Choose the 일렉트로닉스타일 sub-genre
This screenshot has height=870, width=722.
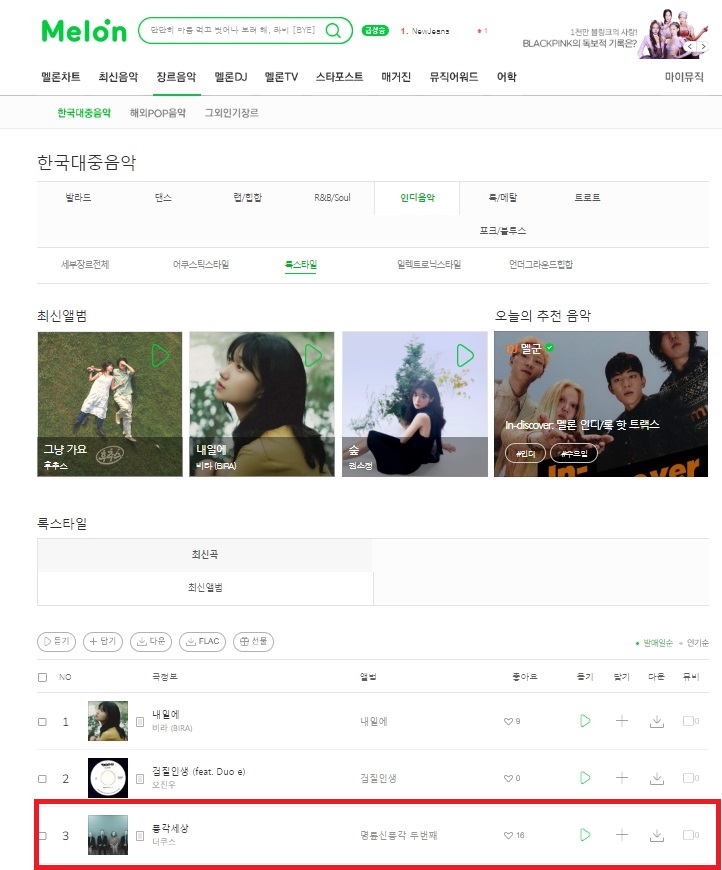pyautogui.click(x=429, y=265)
